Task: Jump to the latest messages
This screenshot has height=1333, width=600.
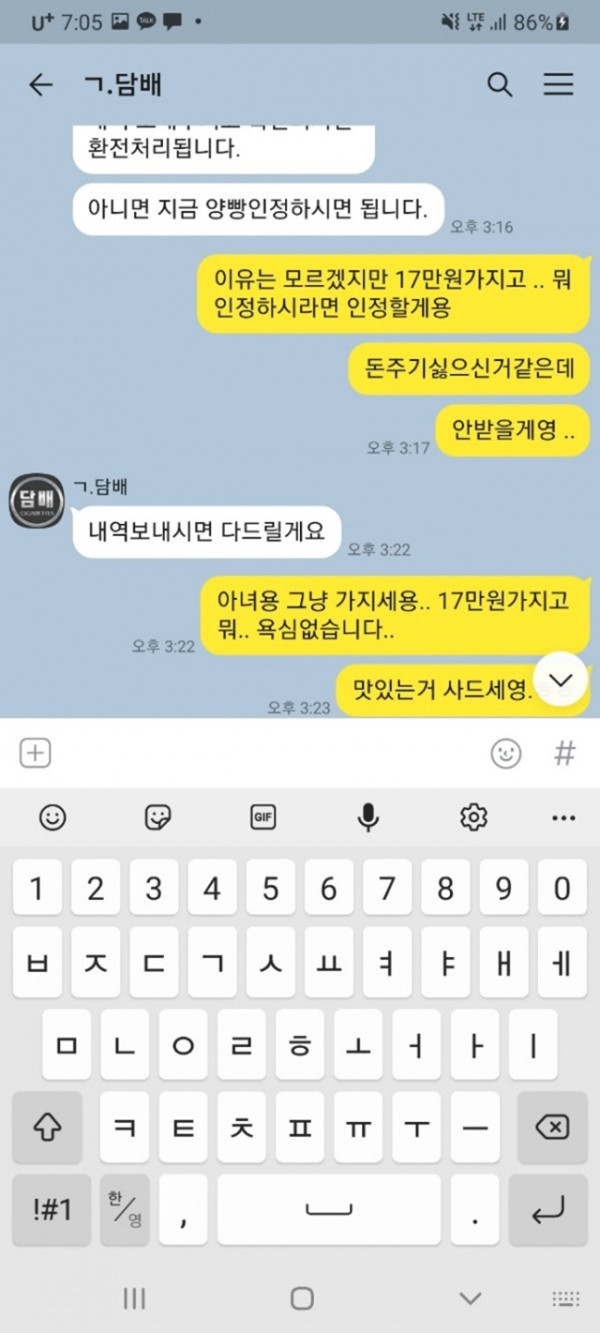Action: tap(561, 680)
